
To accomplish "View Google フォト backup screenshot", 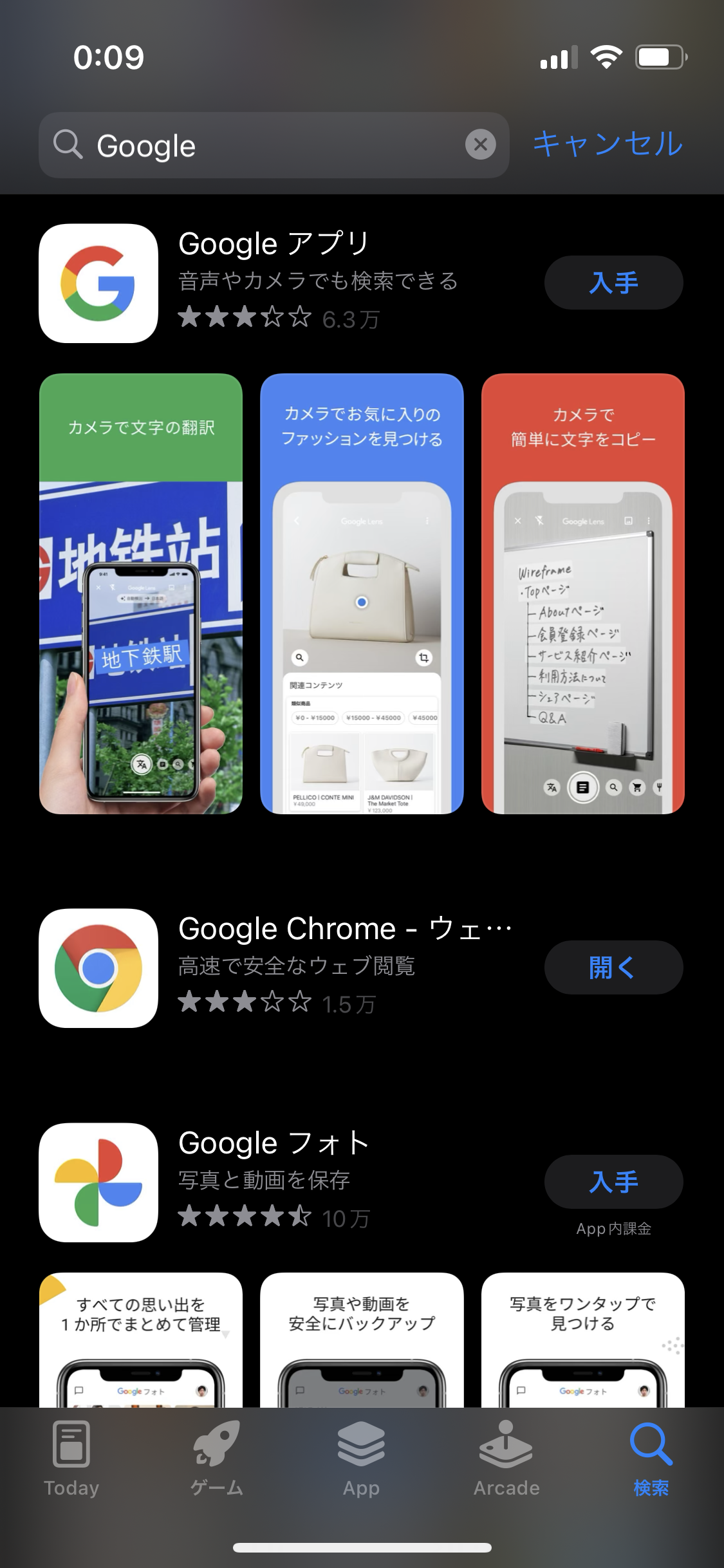I will [x=362, y=1339].
